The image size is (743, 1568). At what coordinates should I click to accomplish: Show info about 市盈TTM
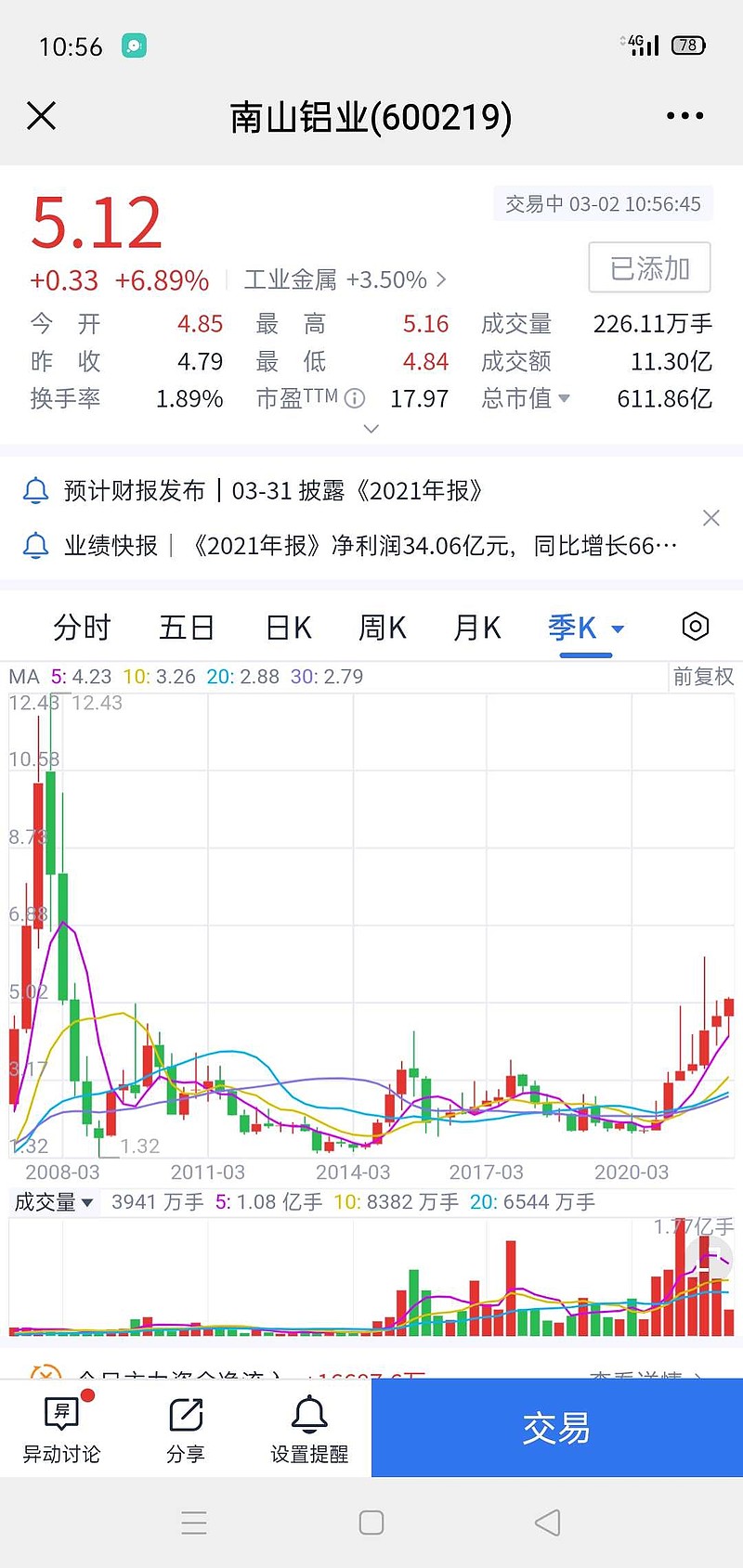point(355,398)
